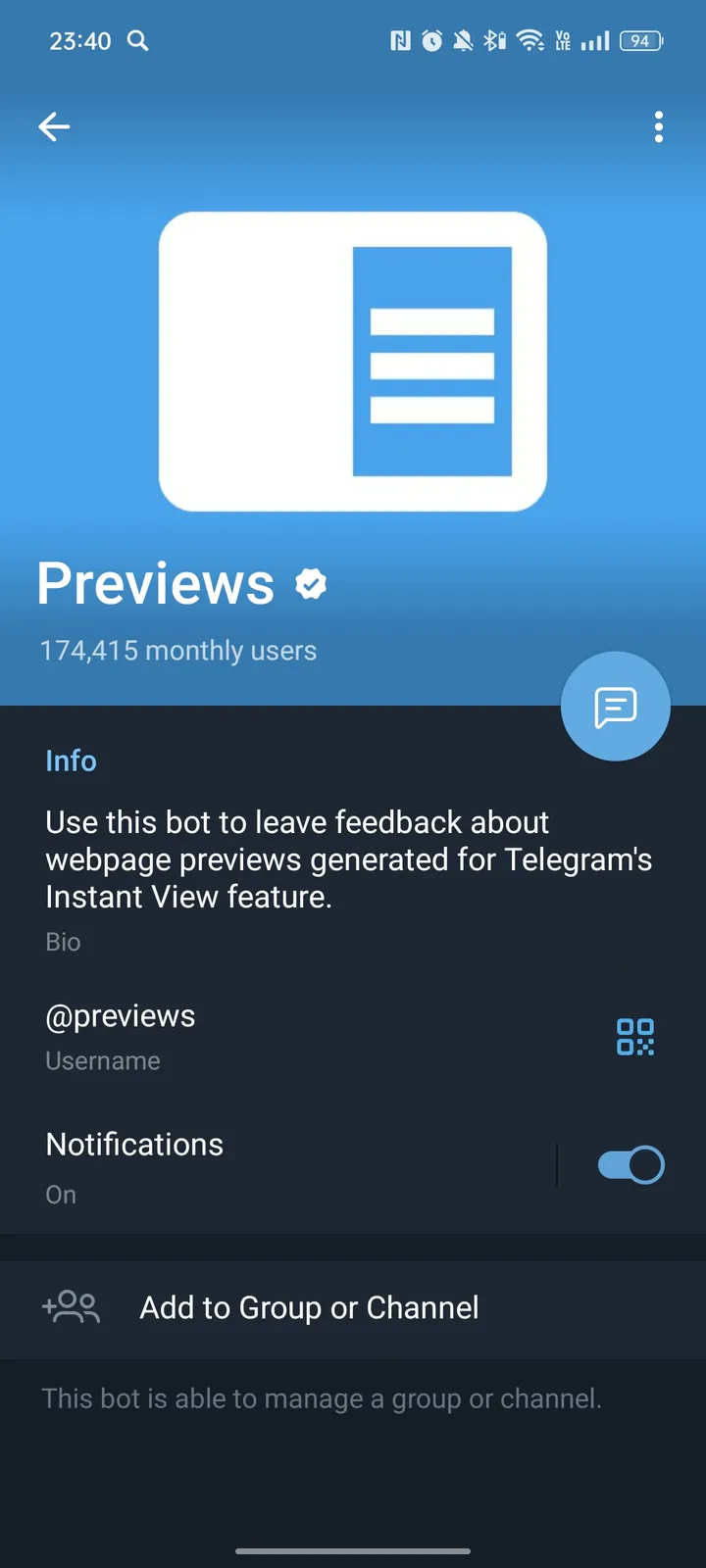The image size is (706, 1568).
Task: Tap the @previews username row
Action: 245,1036
